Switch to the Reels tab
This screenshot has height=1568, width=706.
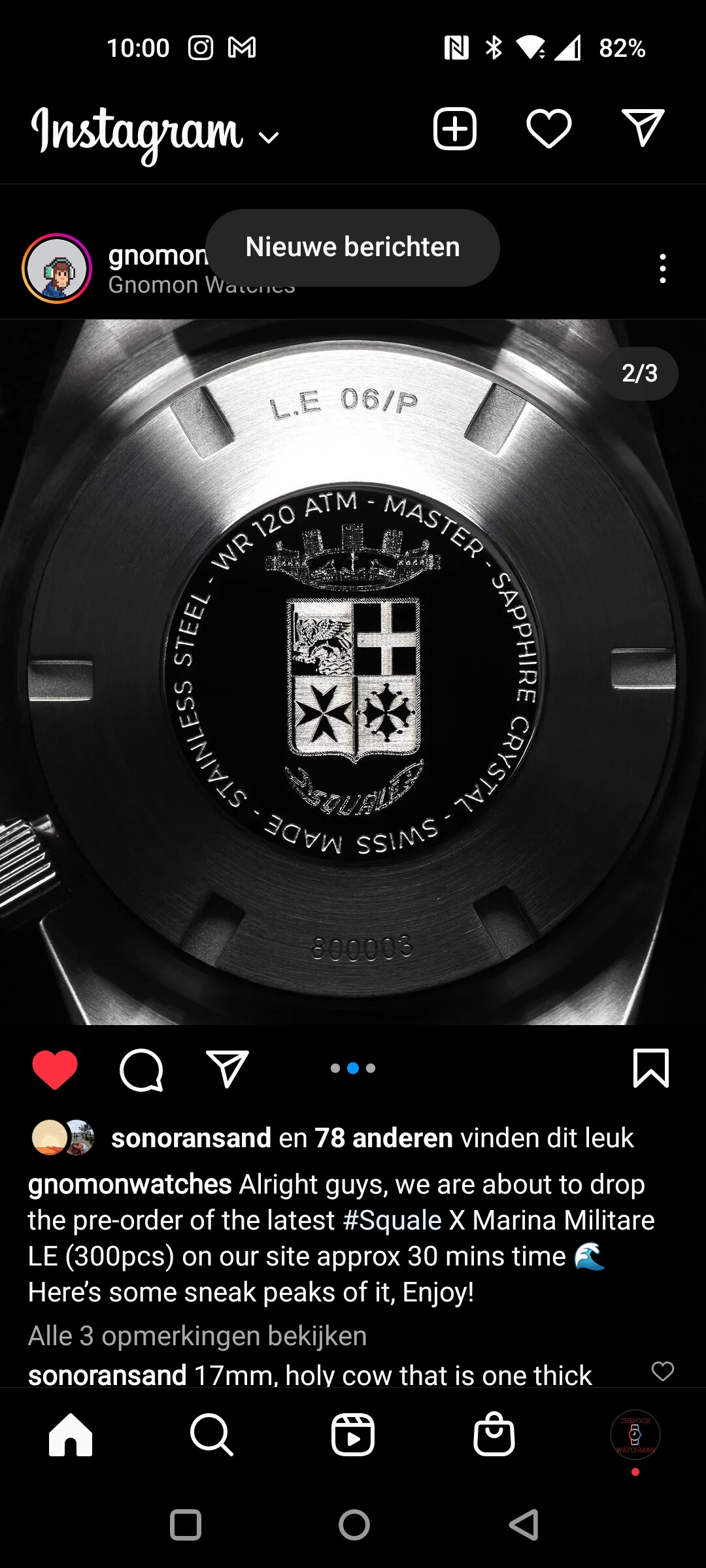tap(353, 1435)
